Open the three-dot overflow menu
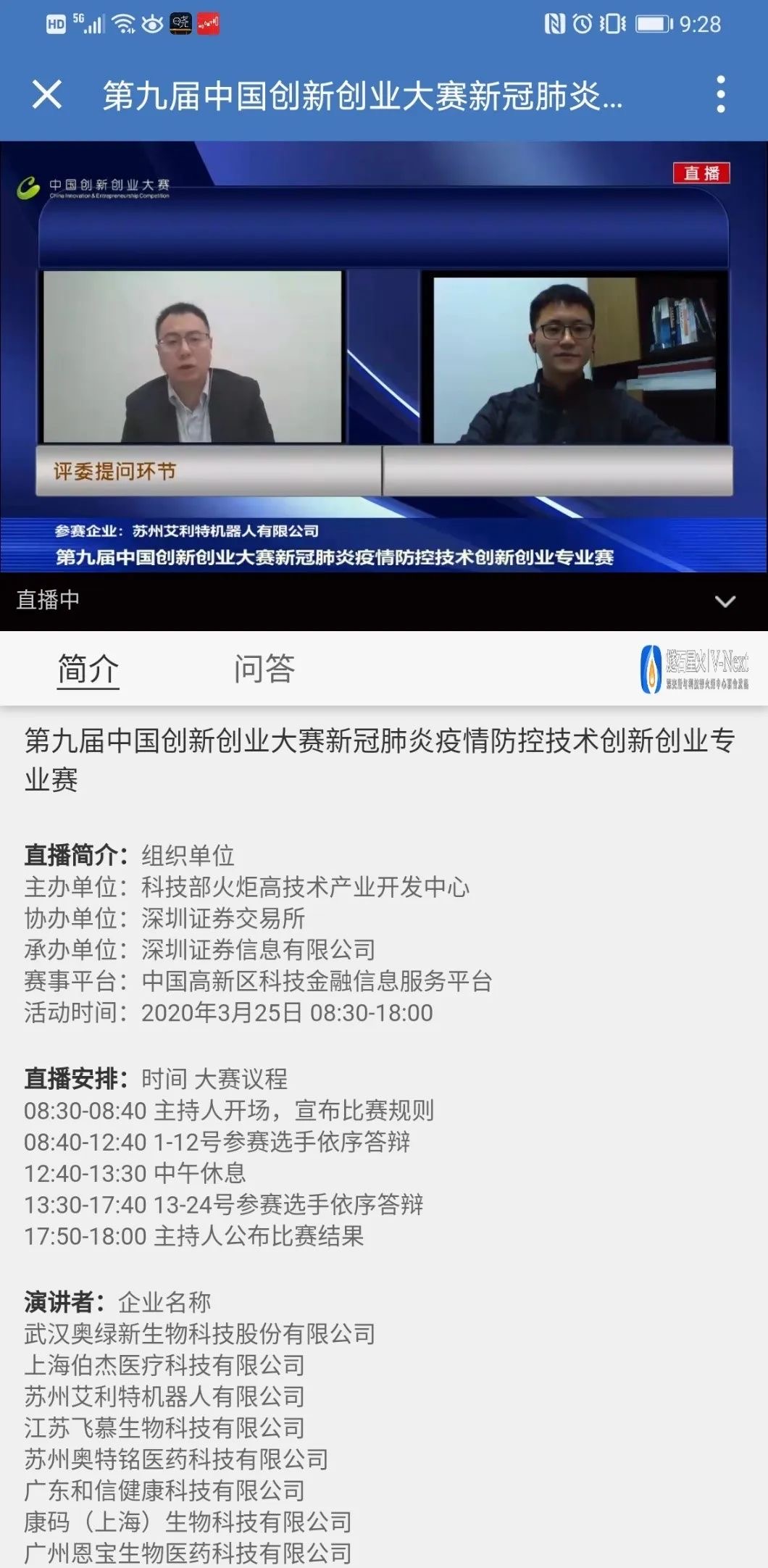 [720, 95]
